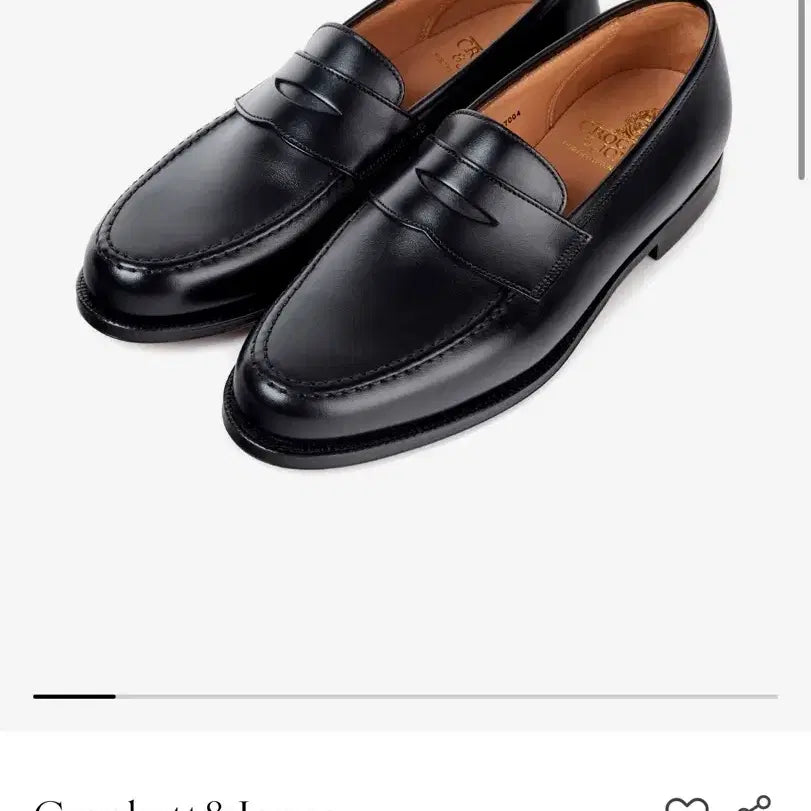Open the black penny loafers product photo
811x811 pixels.
(x=400, y=250)
